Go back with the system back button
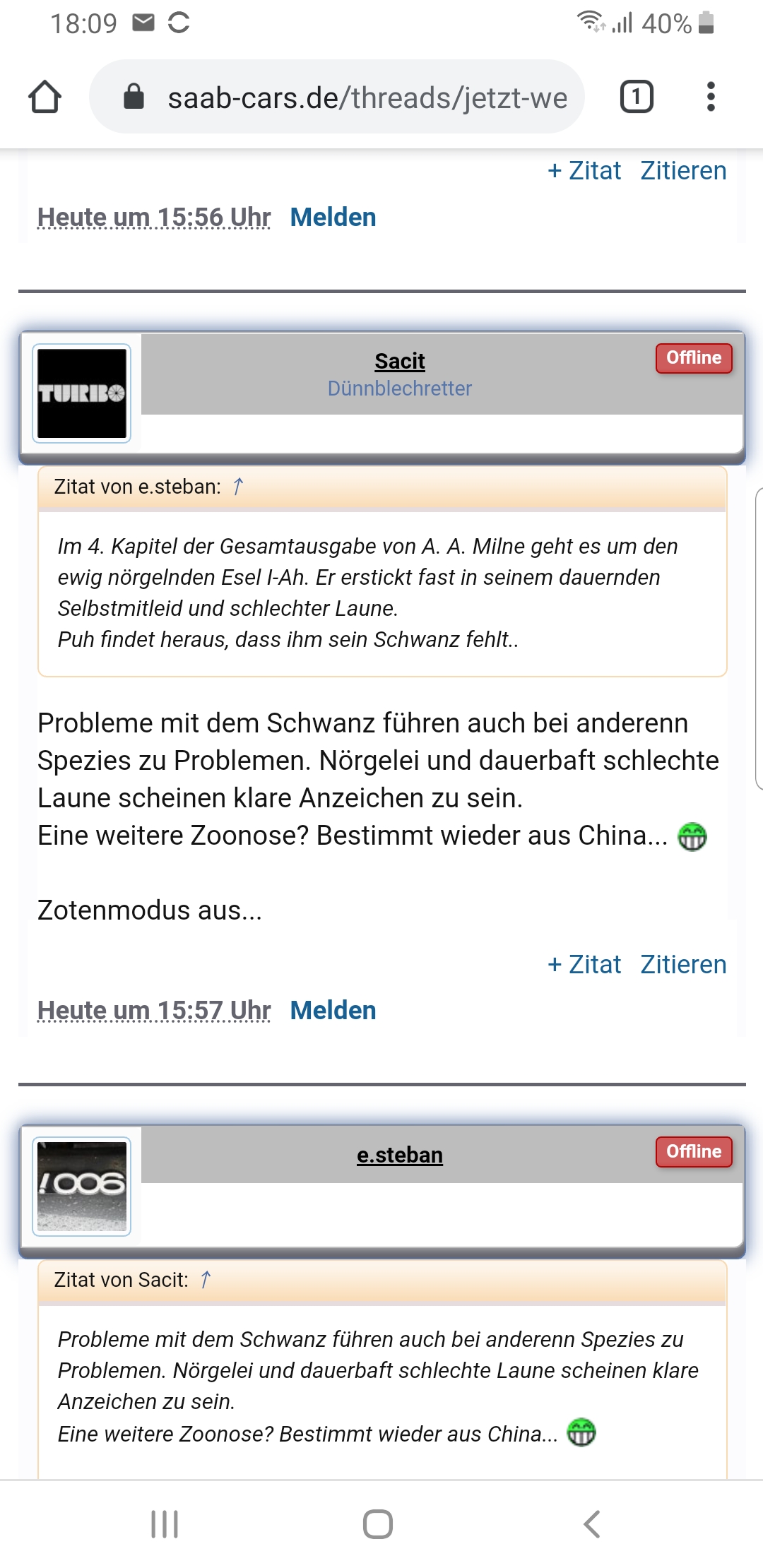Screen dimensions: 763x1568 592,1524
